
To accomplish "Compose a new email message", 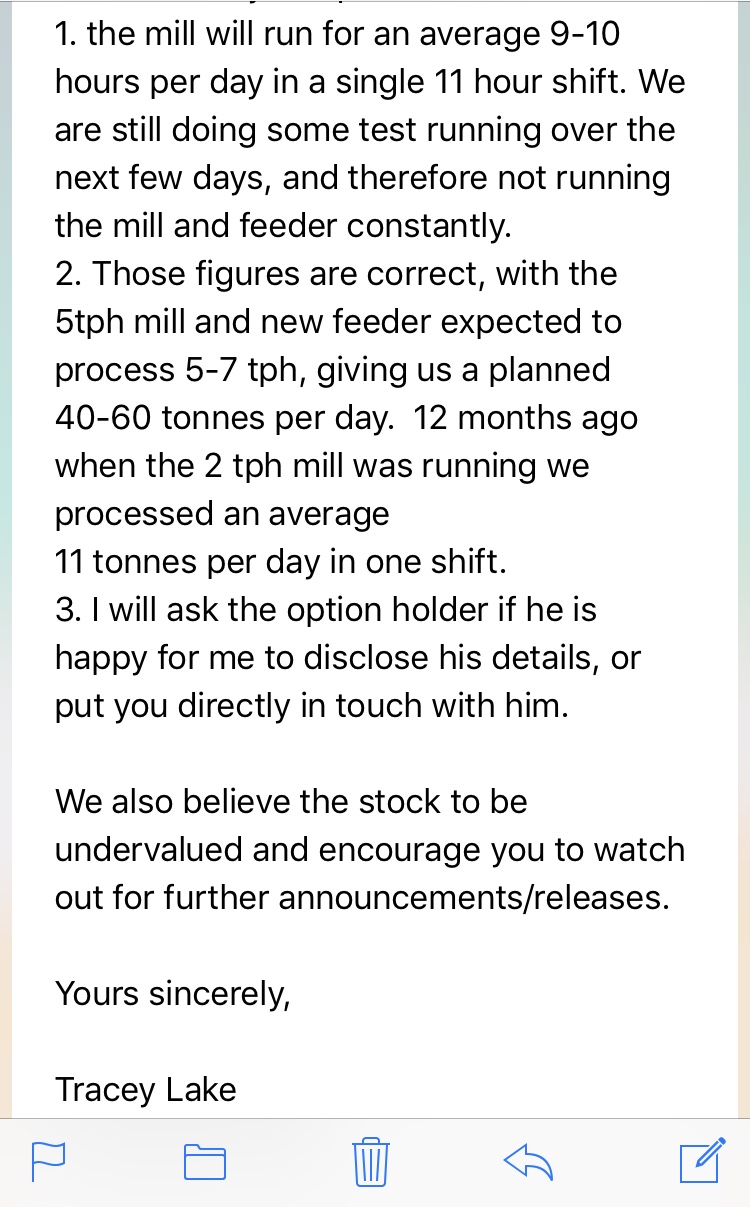I will pos(702,1160).
